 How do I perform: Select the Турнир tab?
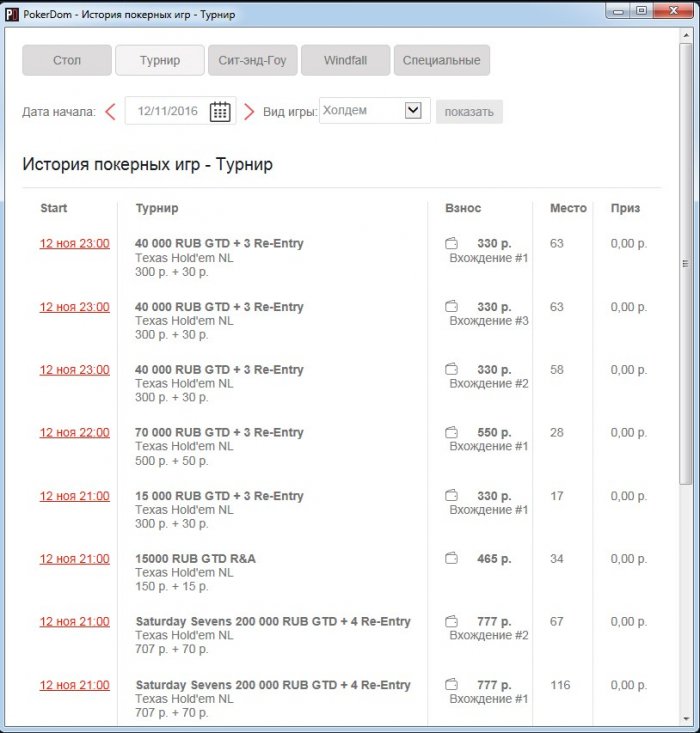[x=159, y=60]
